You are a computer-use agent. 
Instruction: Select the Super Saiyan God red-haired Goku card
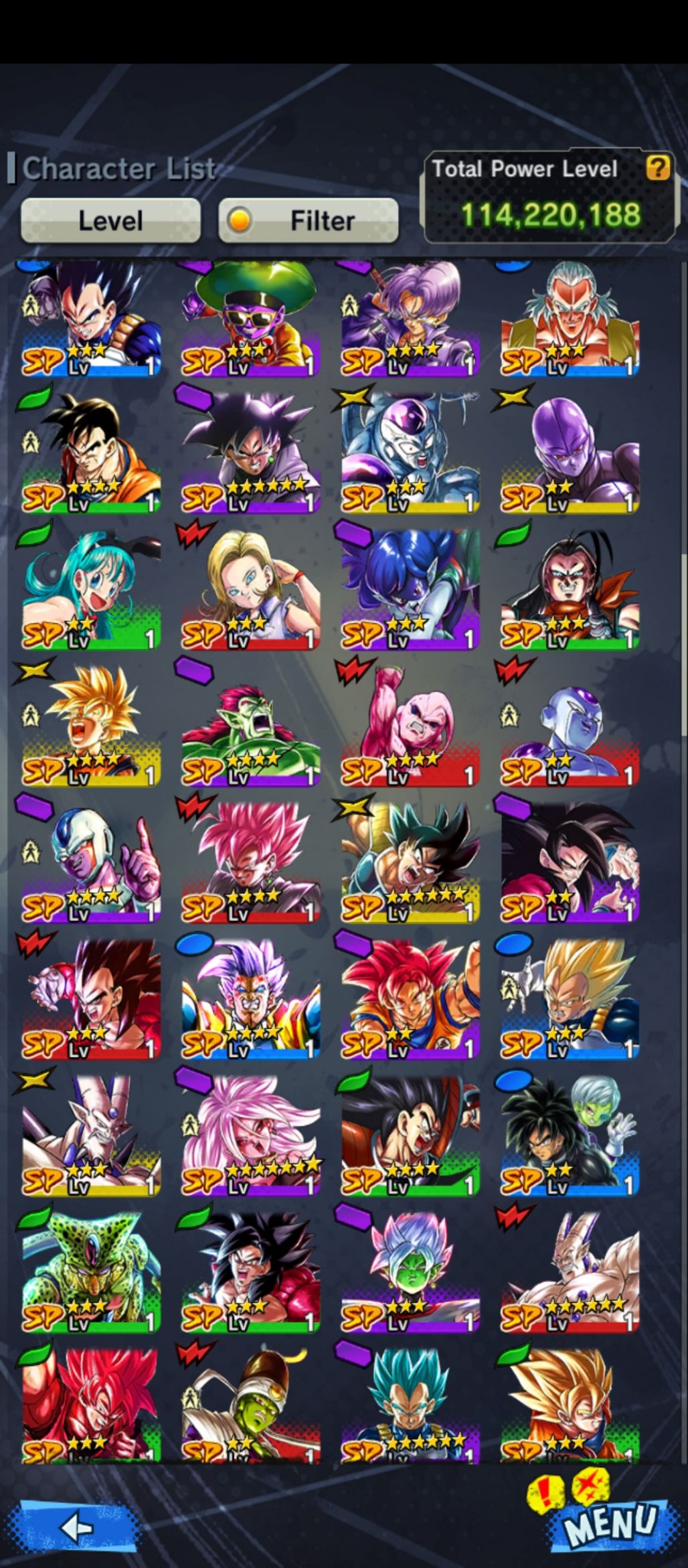pos(410,998)
